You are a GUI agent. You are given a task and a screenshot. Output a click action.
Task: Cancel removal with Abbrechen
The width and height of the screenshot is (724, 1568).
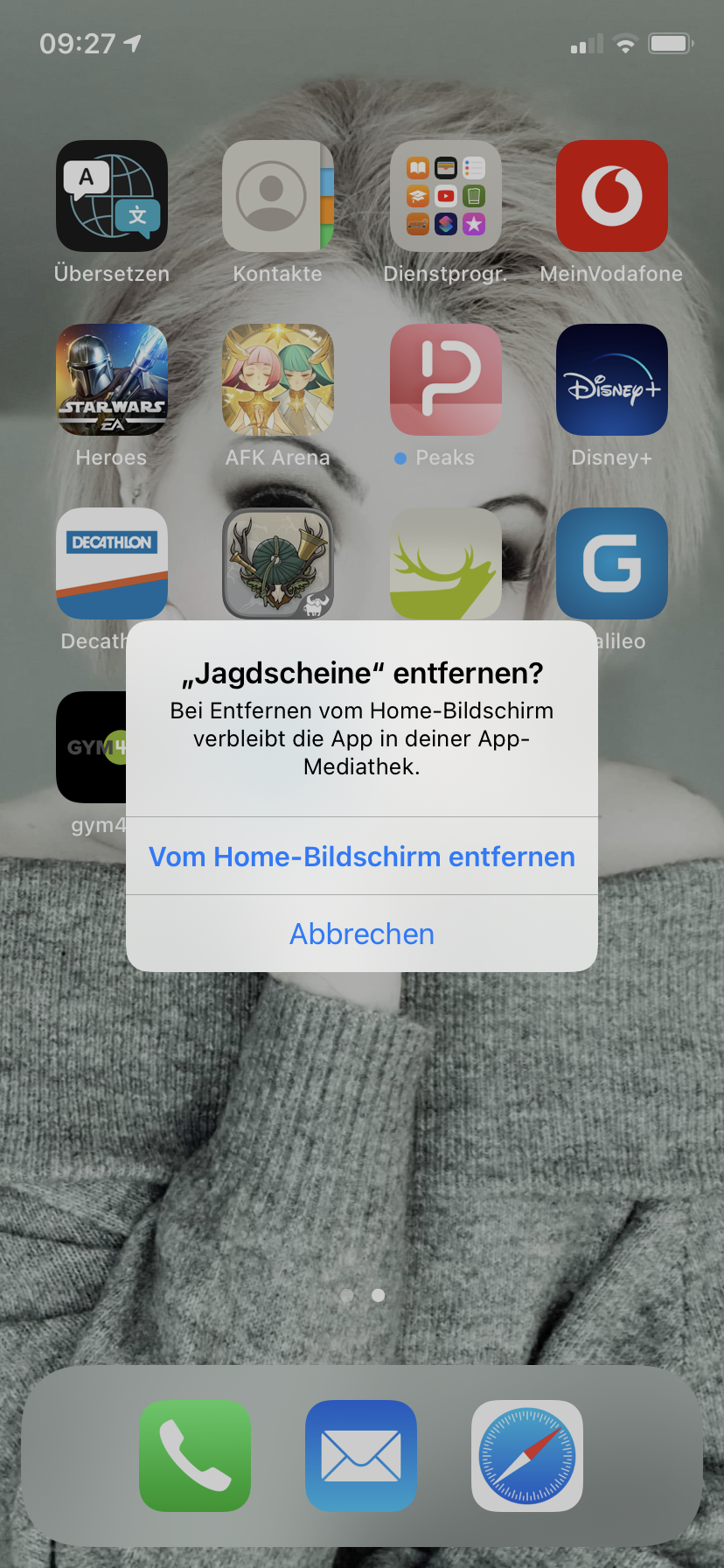pos(362,934)
